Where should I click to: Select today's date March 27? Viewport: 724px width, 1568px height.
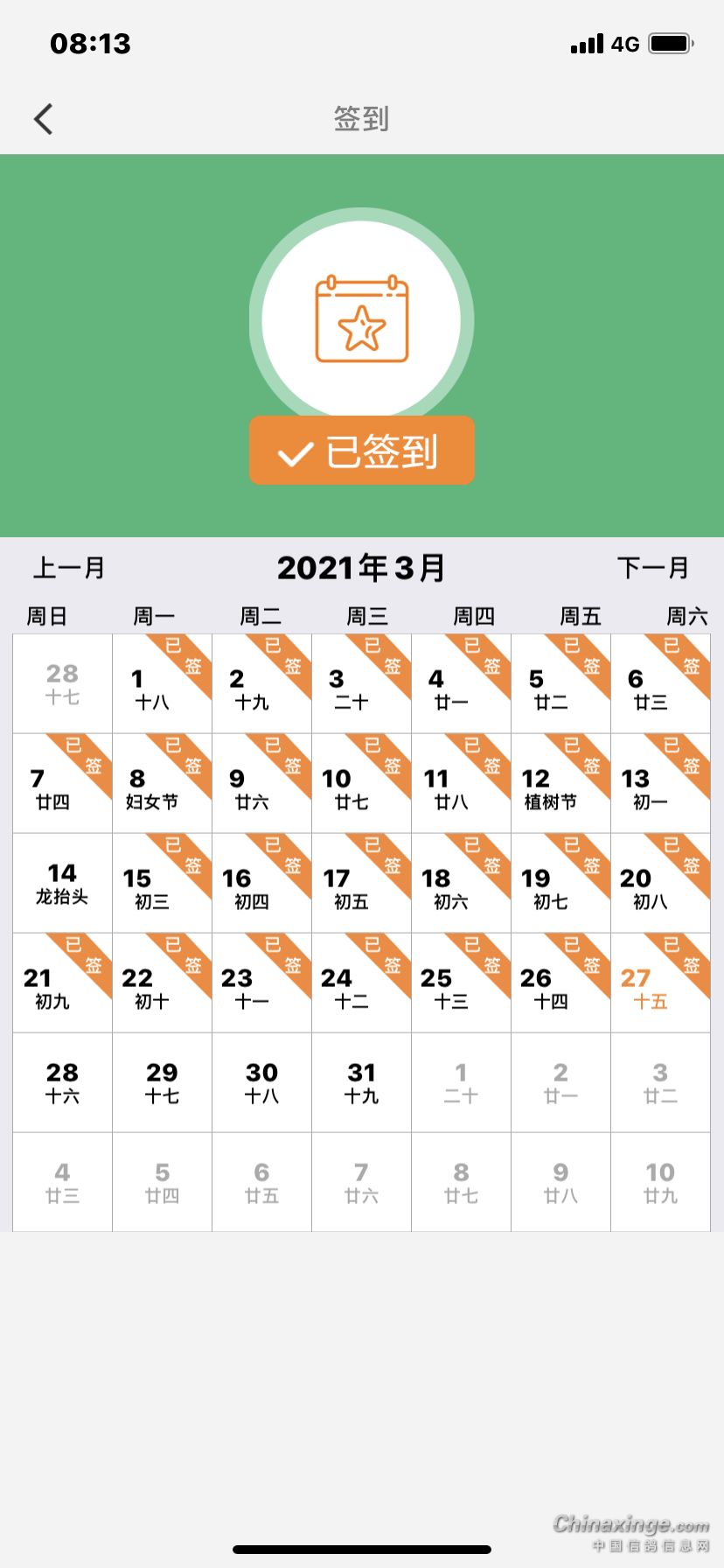pyautogui.click(x=660, y=983)
